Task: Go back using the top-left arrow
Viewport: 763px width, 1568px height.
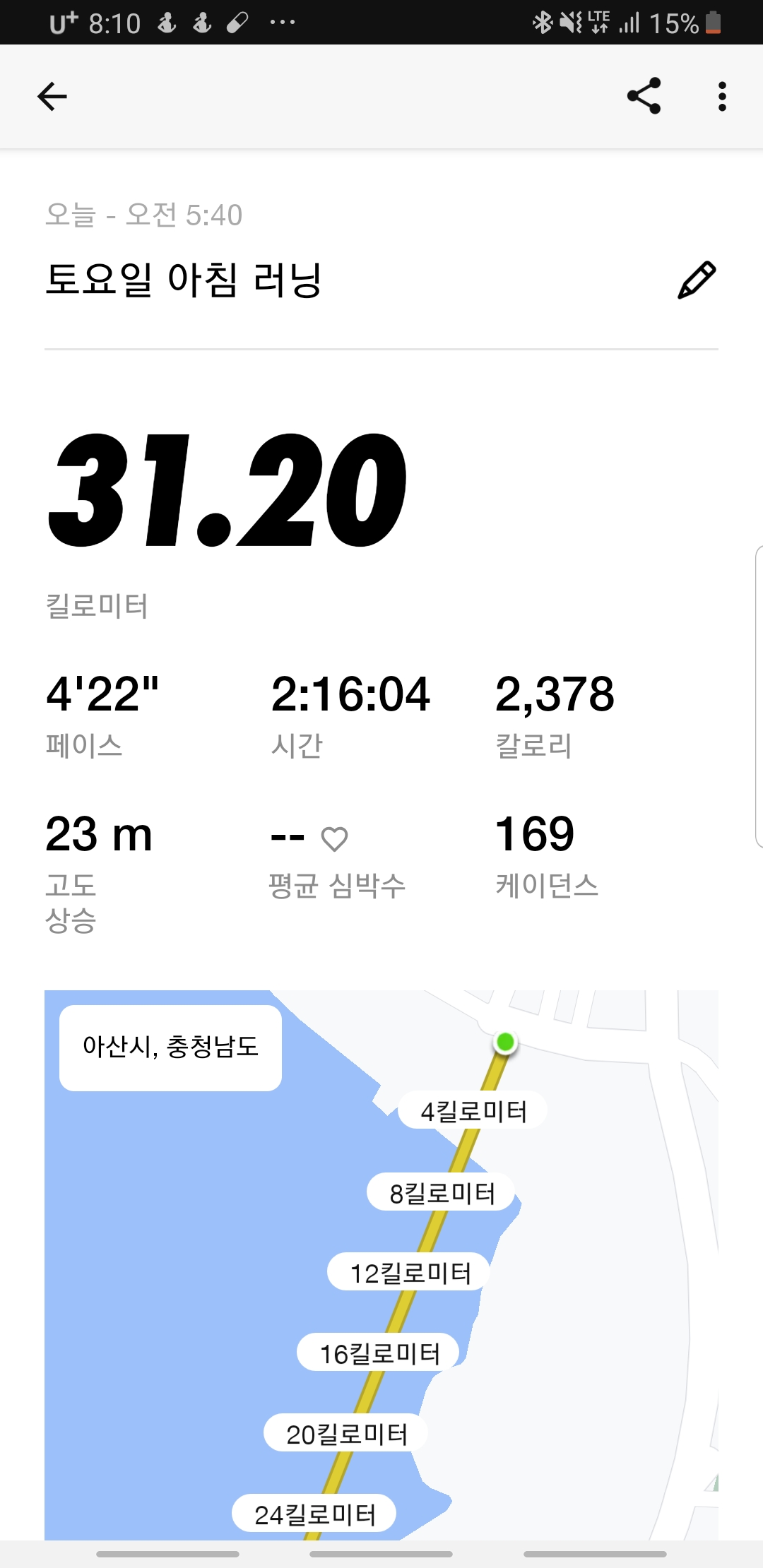Action: pyautogui.click(x=52, y=97)
